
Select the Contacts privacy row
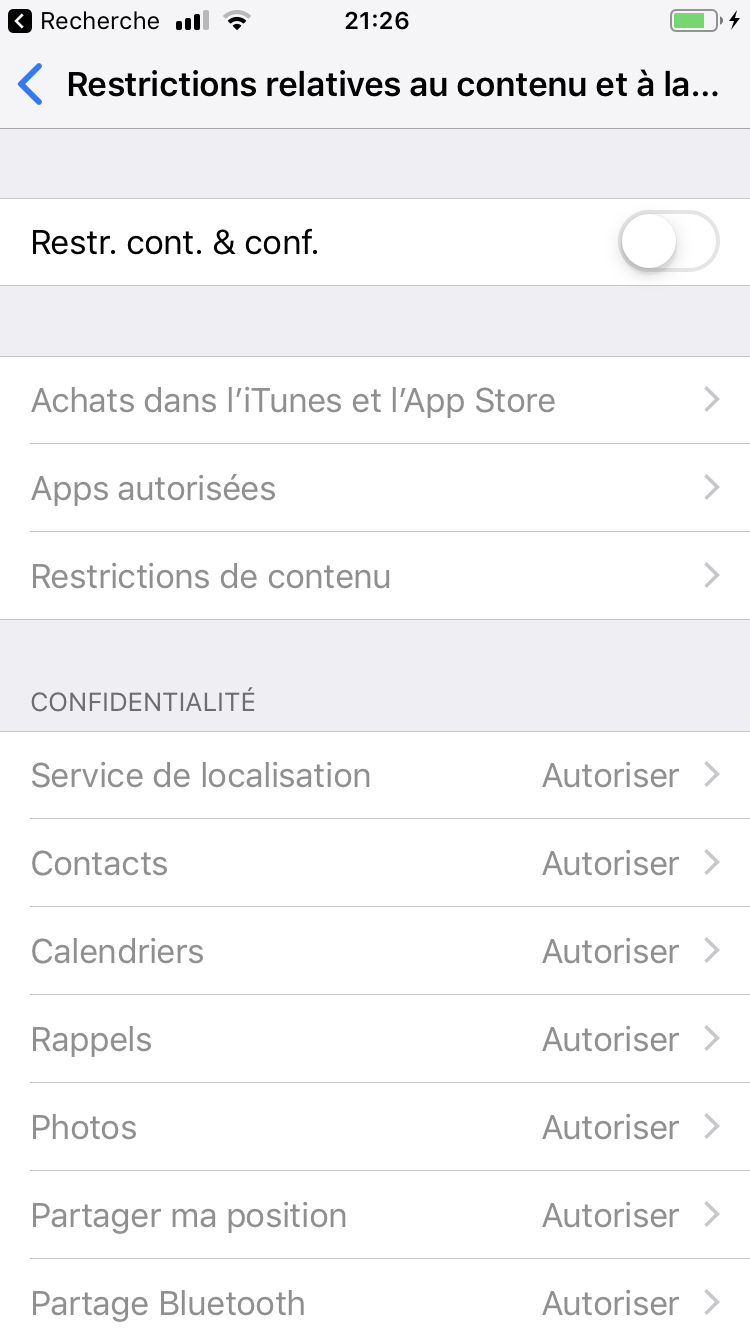tap(375, 863)
